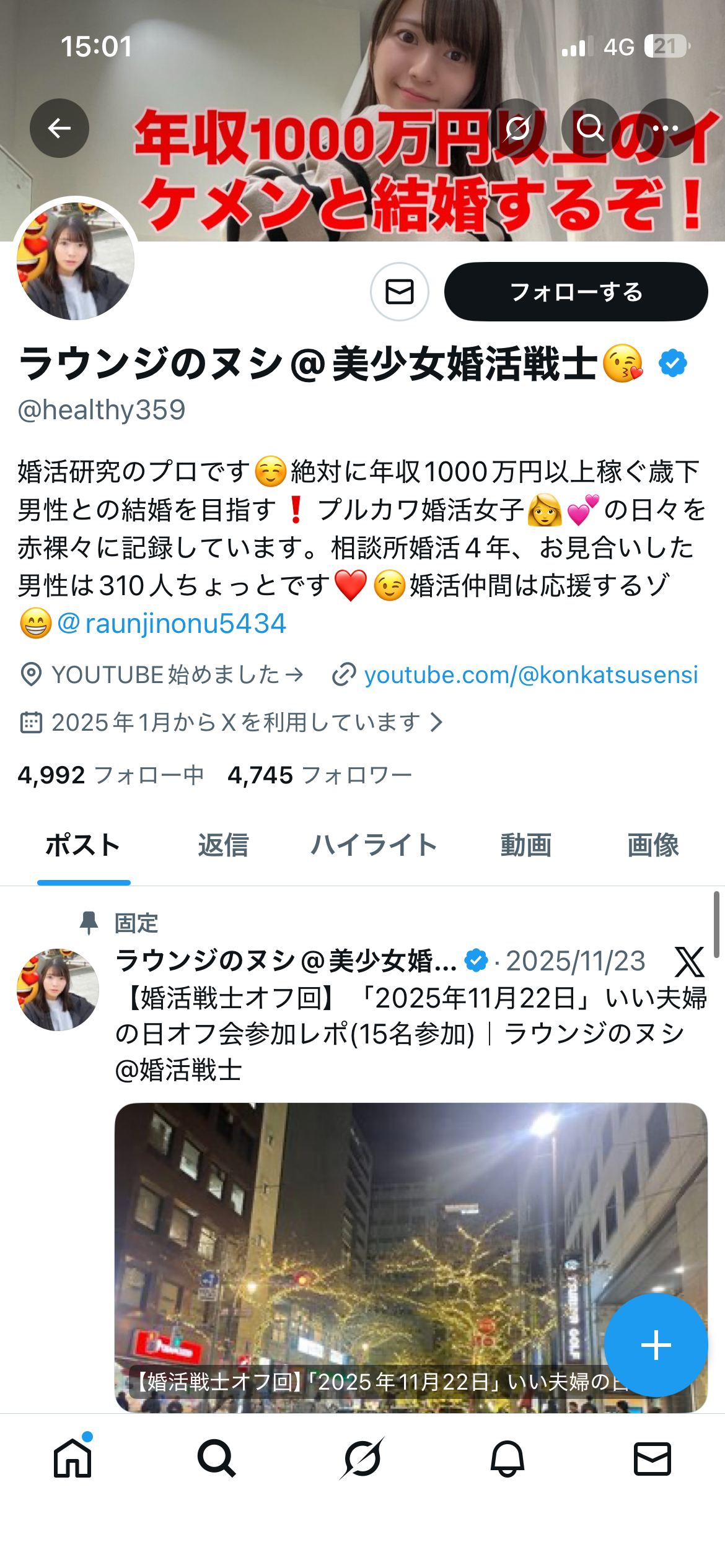View the 4,992 フォロー中 list
The image size is (725, 1568).
[x=110, y=775]
